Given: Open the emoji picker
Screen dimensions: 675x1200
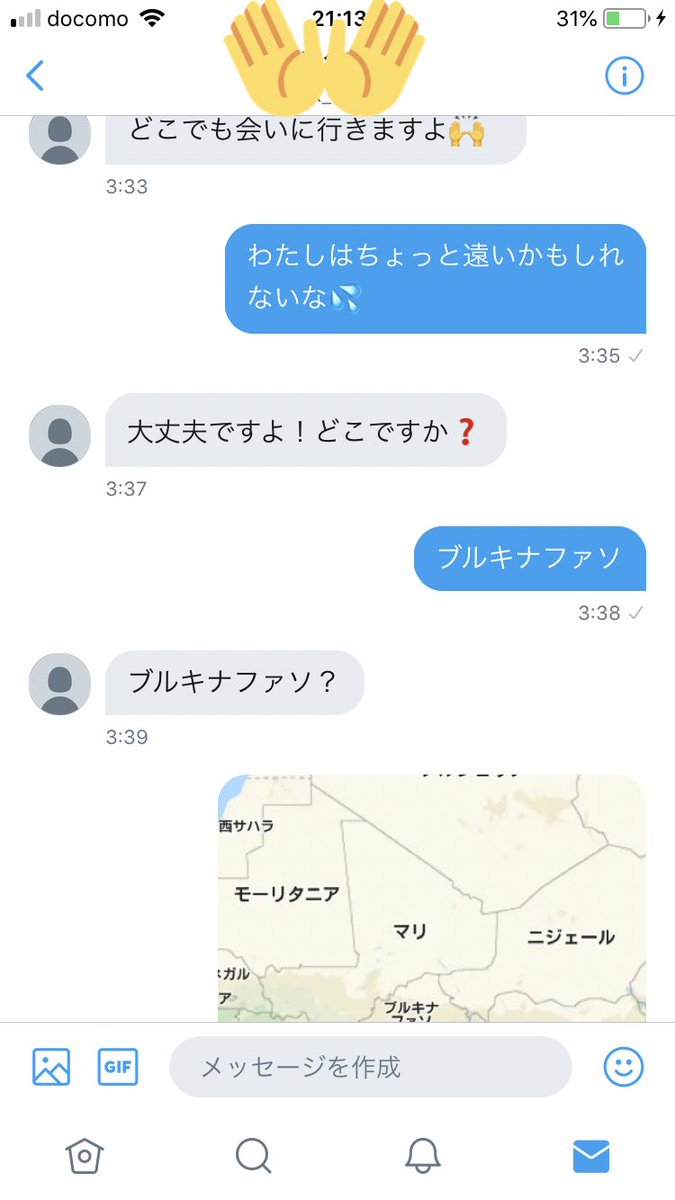Looking at the screenshot, I should 624,1067.
